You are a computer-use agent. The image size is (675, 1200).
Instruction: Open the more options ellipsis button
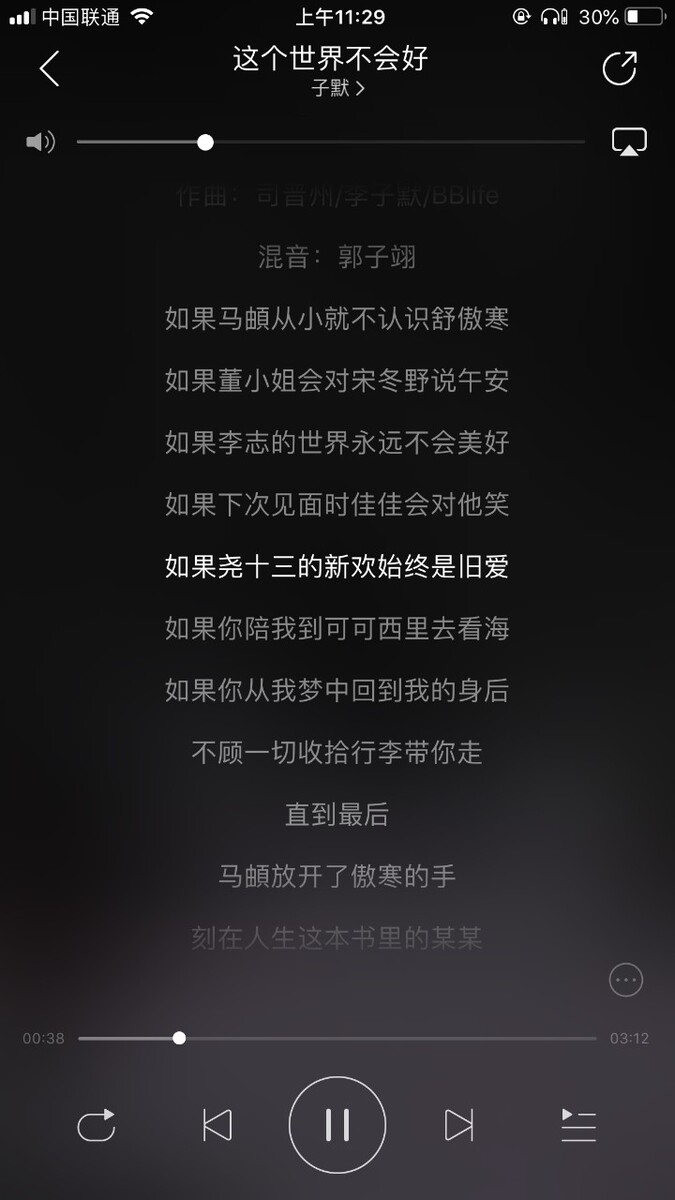[x=626, y=980]
